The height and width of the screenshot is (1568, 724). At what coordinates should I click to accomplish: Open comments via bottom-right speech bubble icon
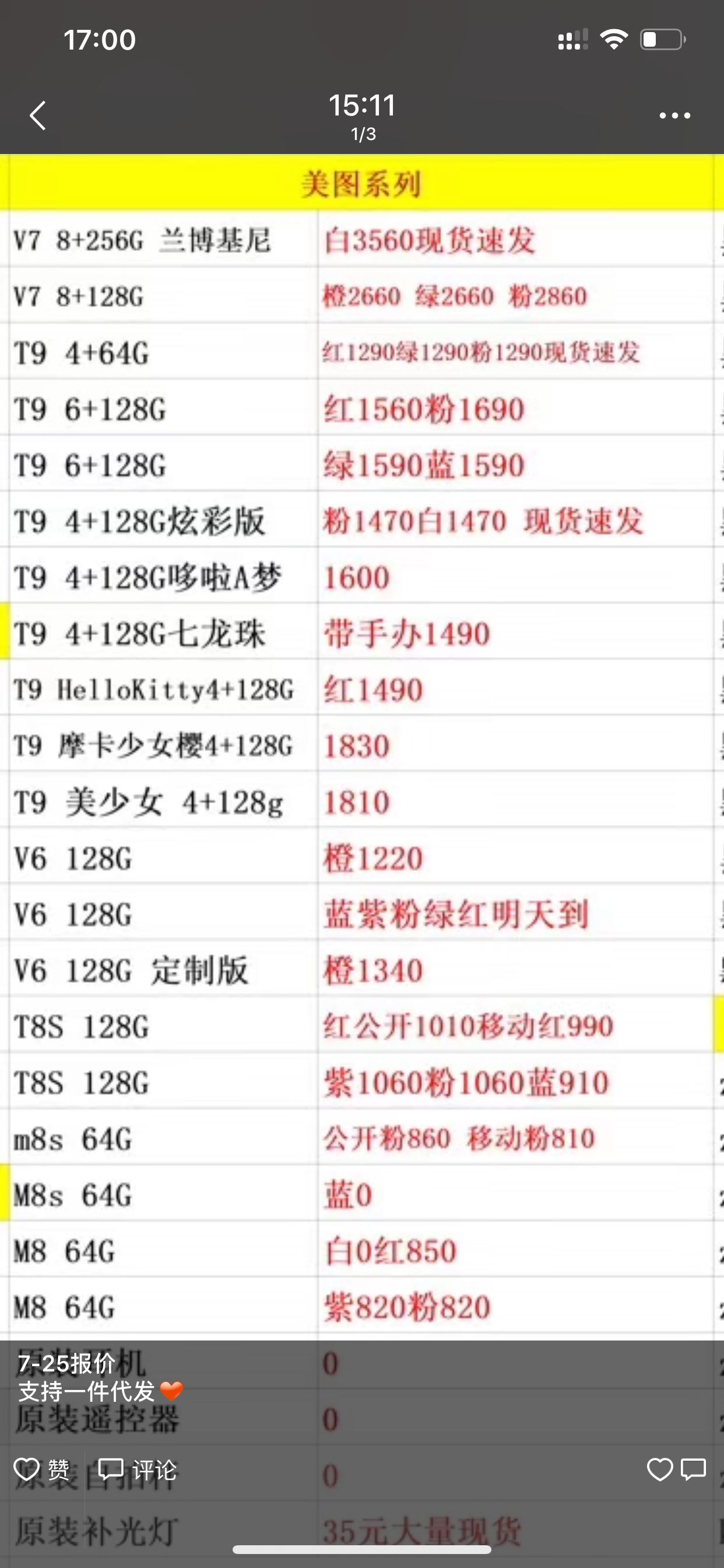click(x=694, y=1470)
